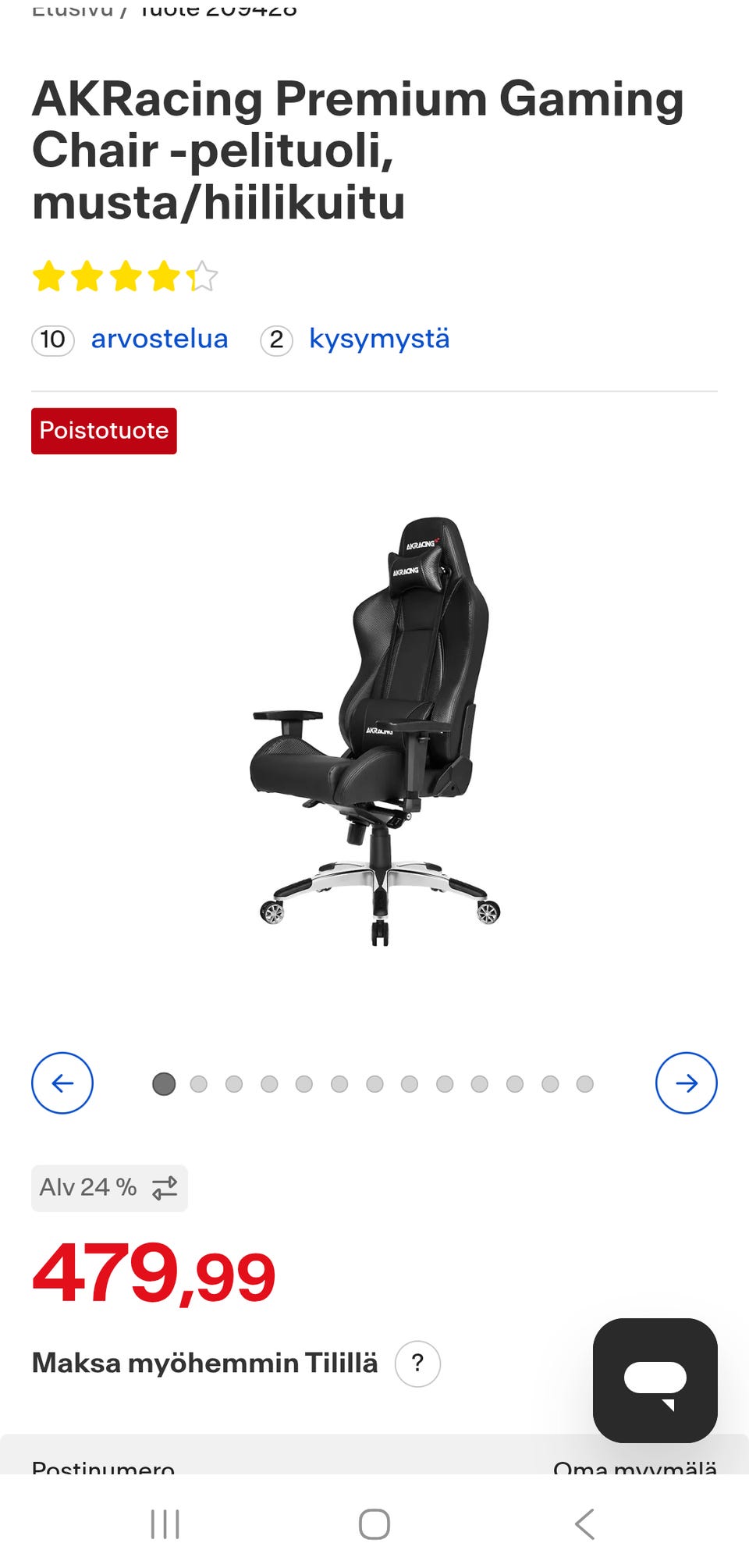Toggle the Alv 24 % tax display
The image size is (749, 1568).
coord(109,1188)
